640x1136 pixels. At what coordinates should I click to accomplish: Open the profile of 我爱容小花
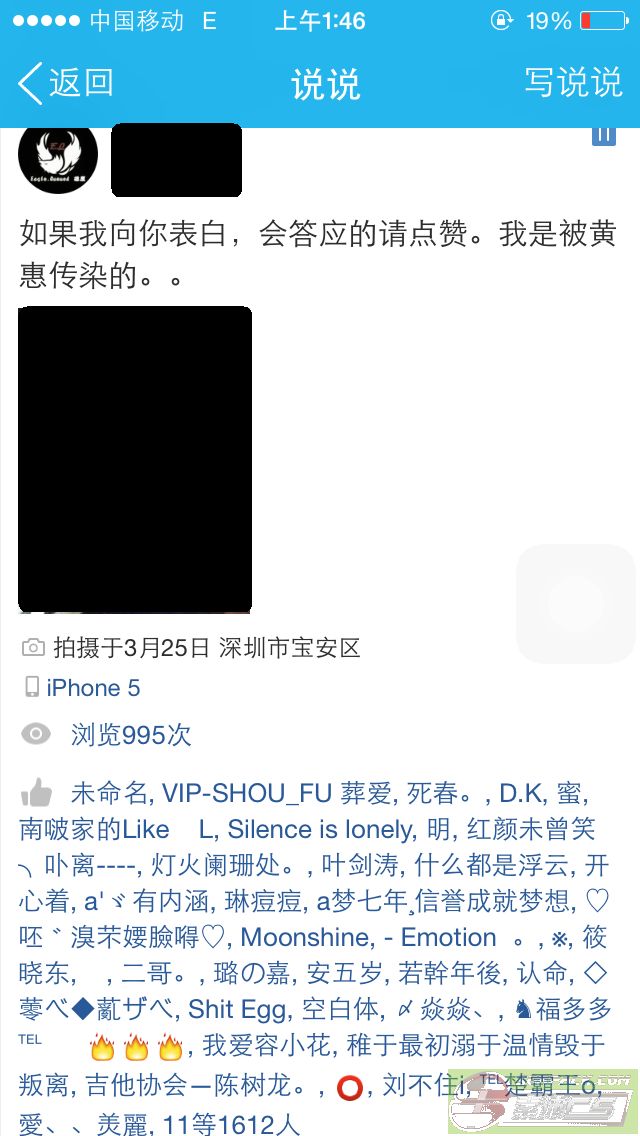click(x=271, y=1045)
